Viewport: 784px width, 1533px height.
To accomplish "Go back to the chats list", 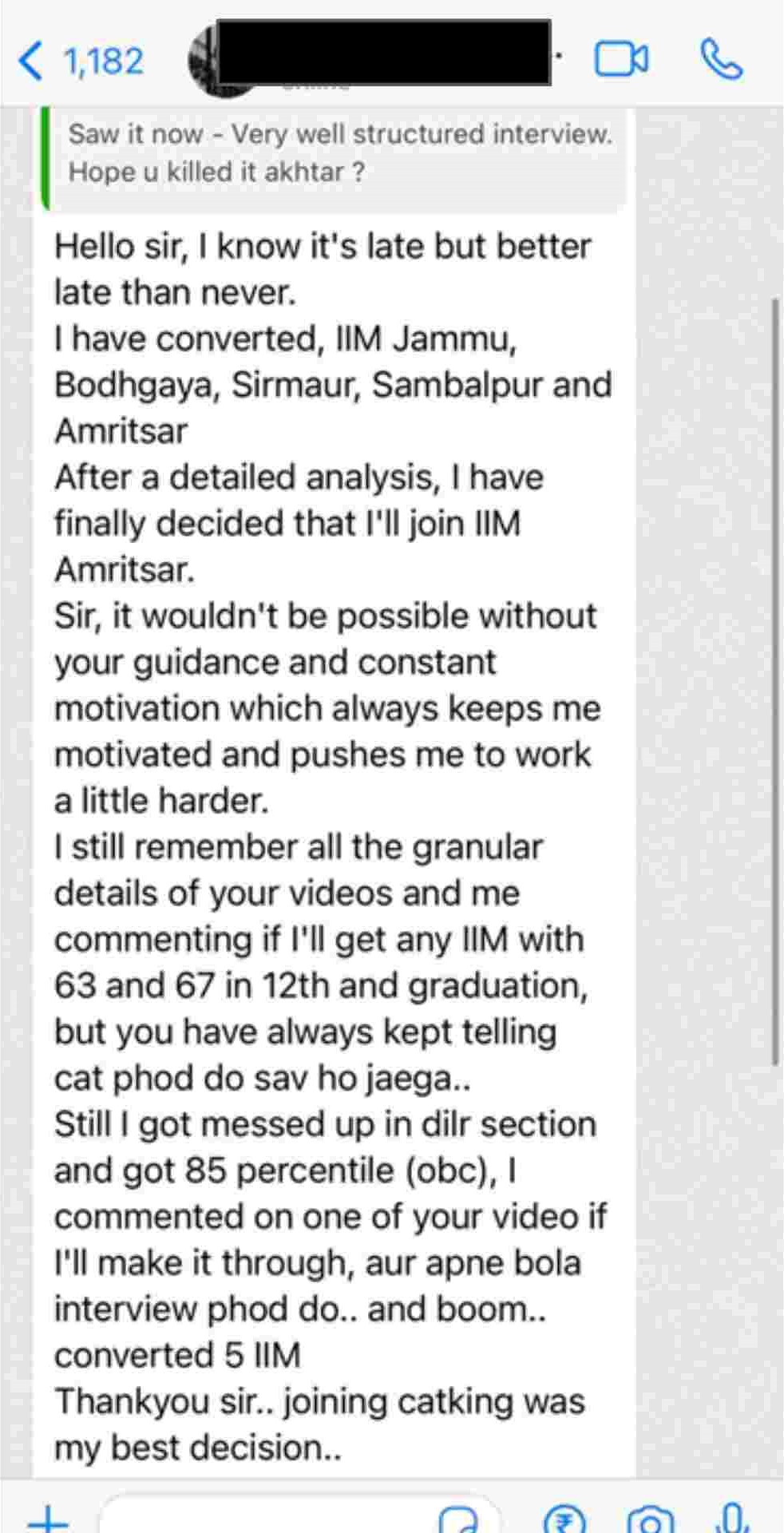I will 78,61.
